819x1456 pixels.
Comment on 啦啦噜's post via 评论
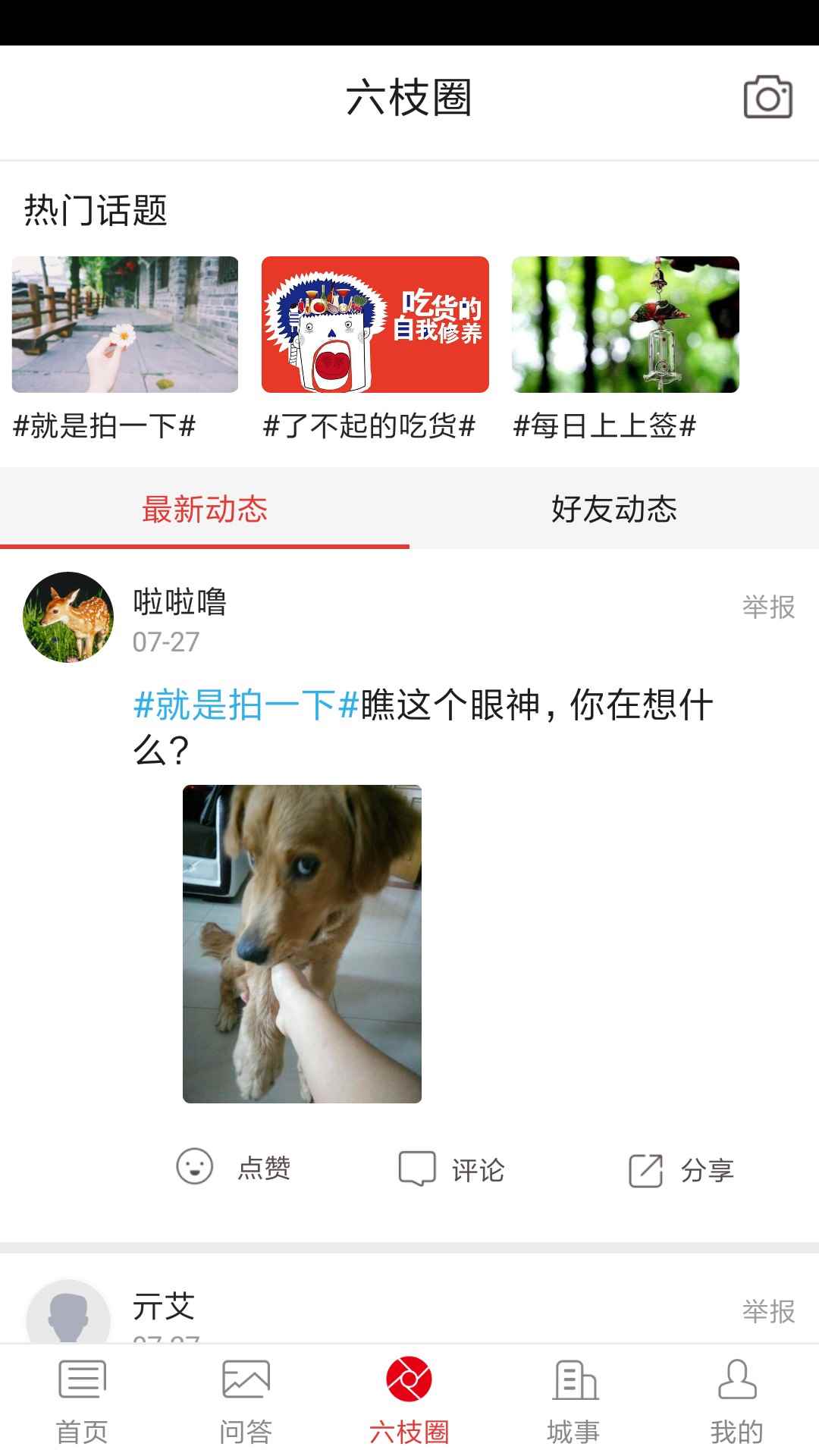(452, 1169)
